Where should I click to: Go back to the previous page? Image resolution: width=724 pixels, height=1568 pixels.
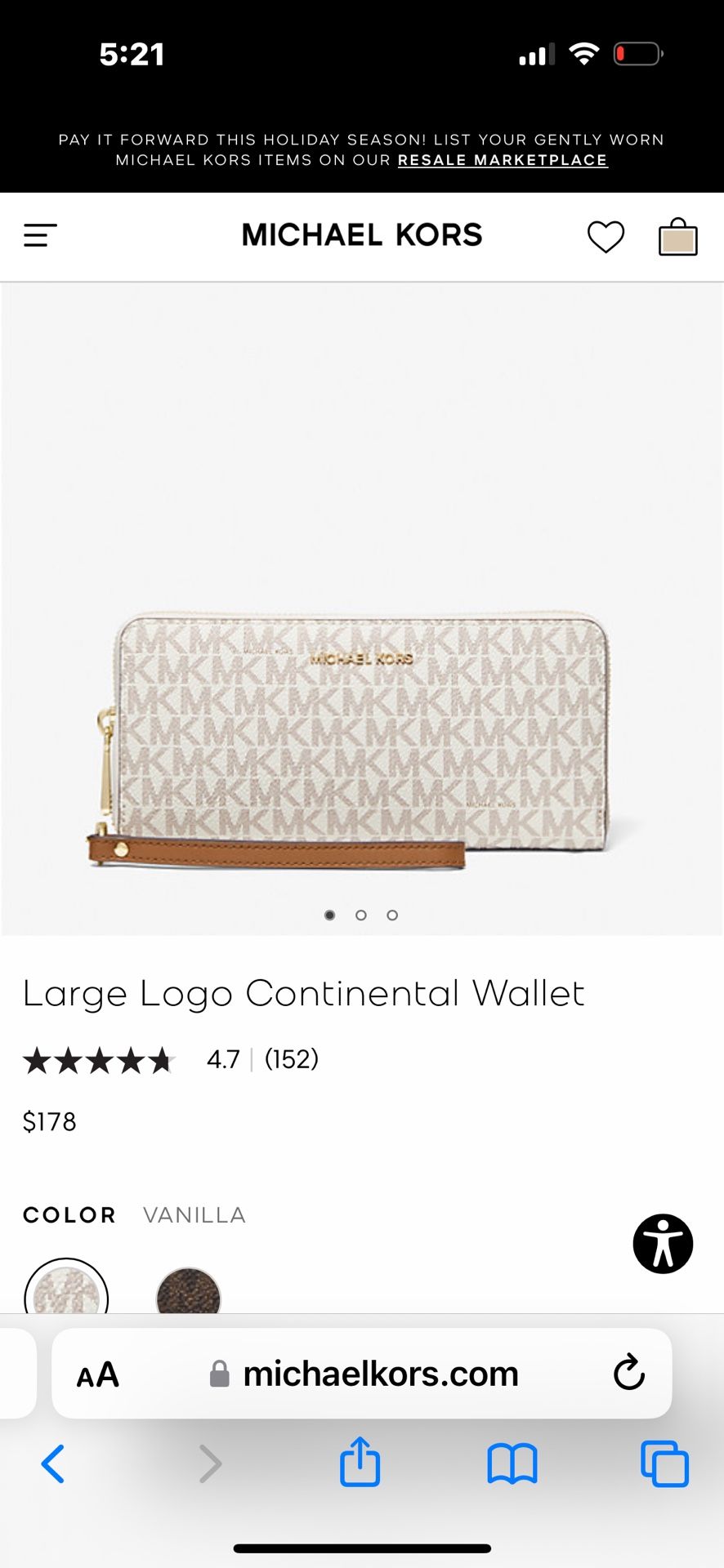click(53, 1463)
